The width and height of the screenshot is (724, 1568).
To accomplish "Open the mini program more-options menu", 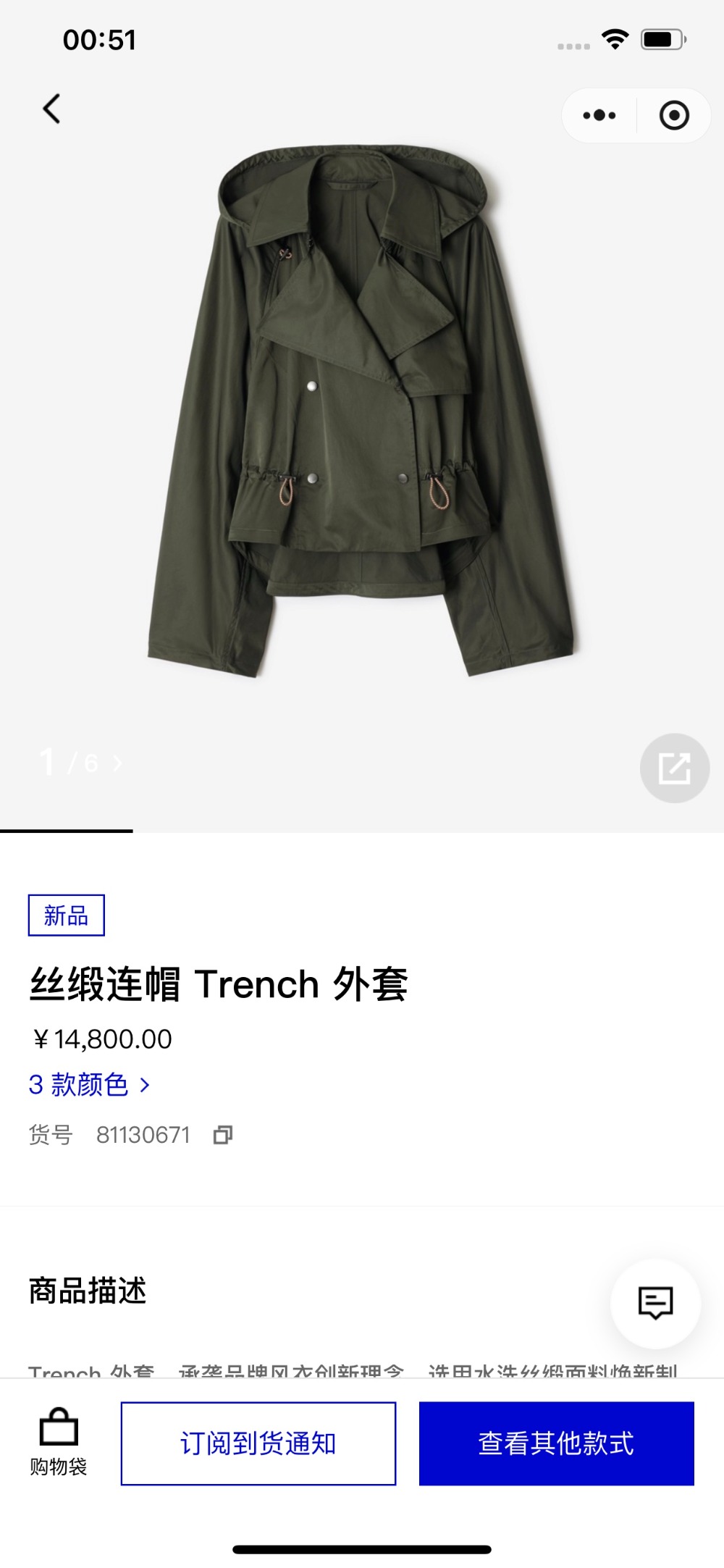I will [599, 115].
